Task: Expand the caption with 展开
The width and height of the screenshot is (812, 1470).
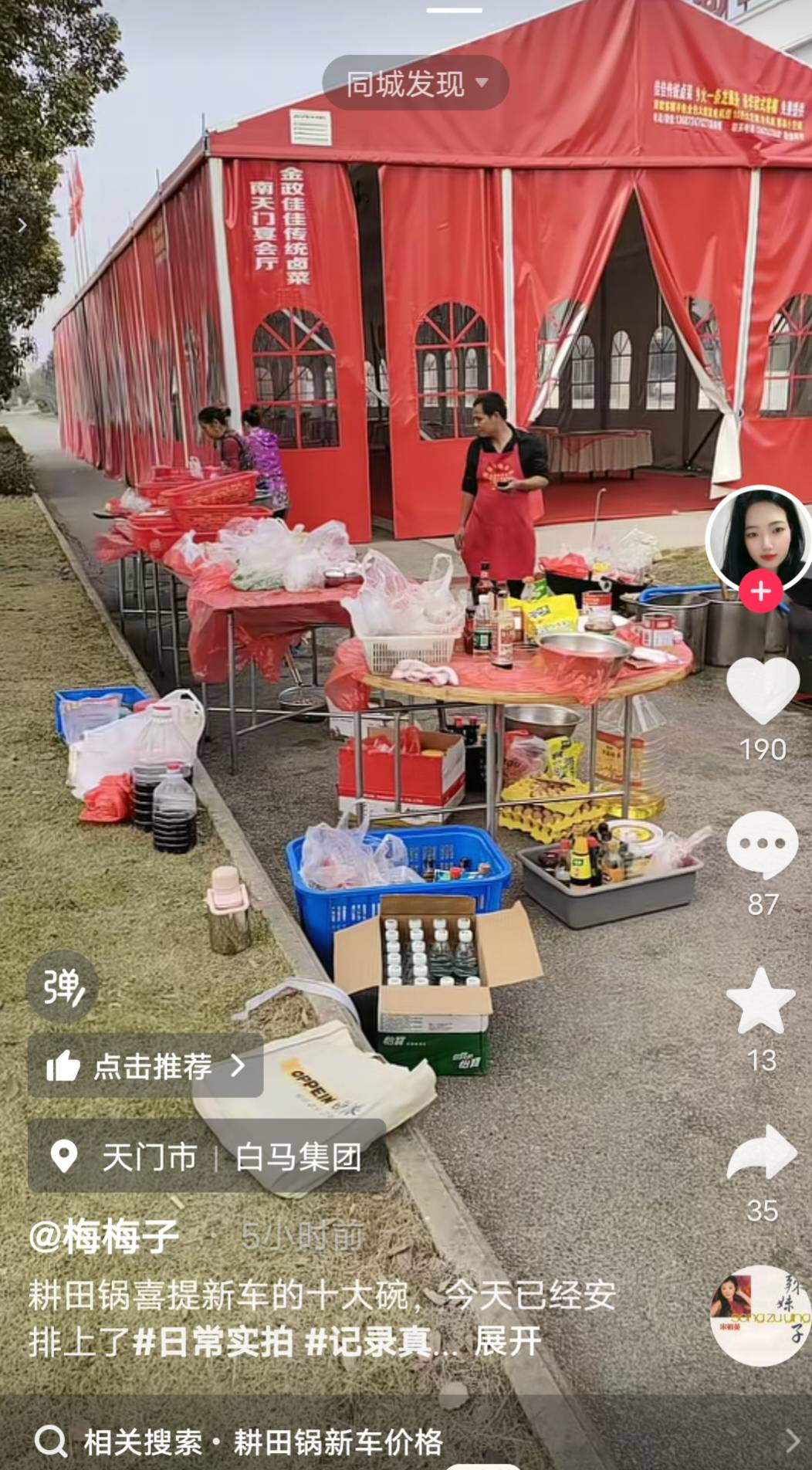Action: (x=507, y=1342)
